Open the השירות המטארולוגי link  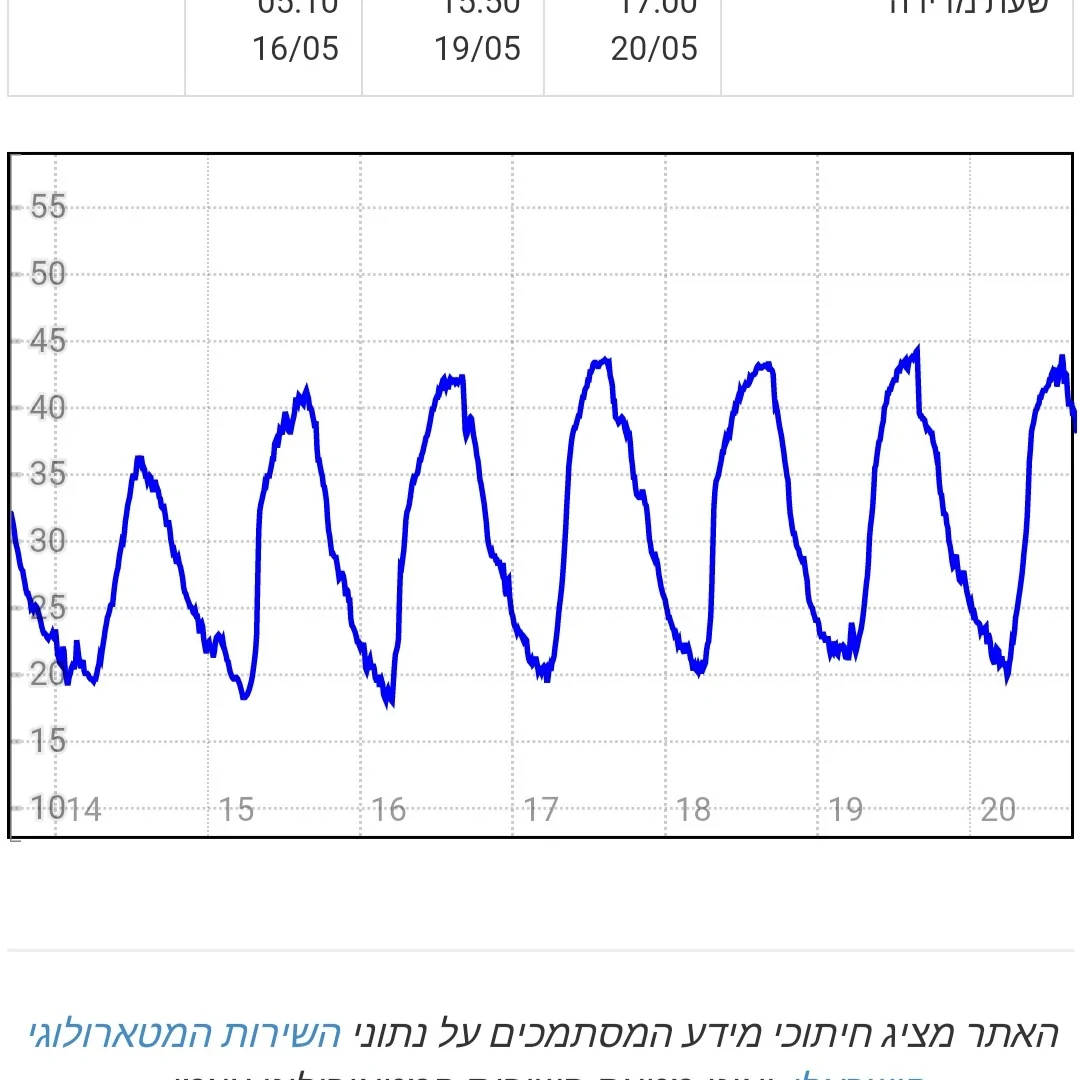[x=185, y=1033]
